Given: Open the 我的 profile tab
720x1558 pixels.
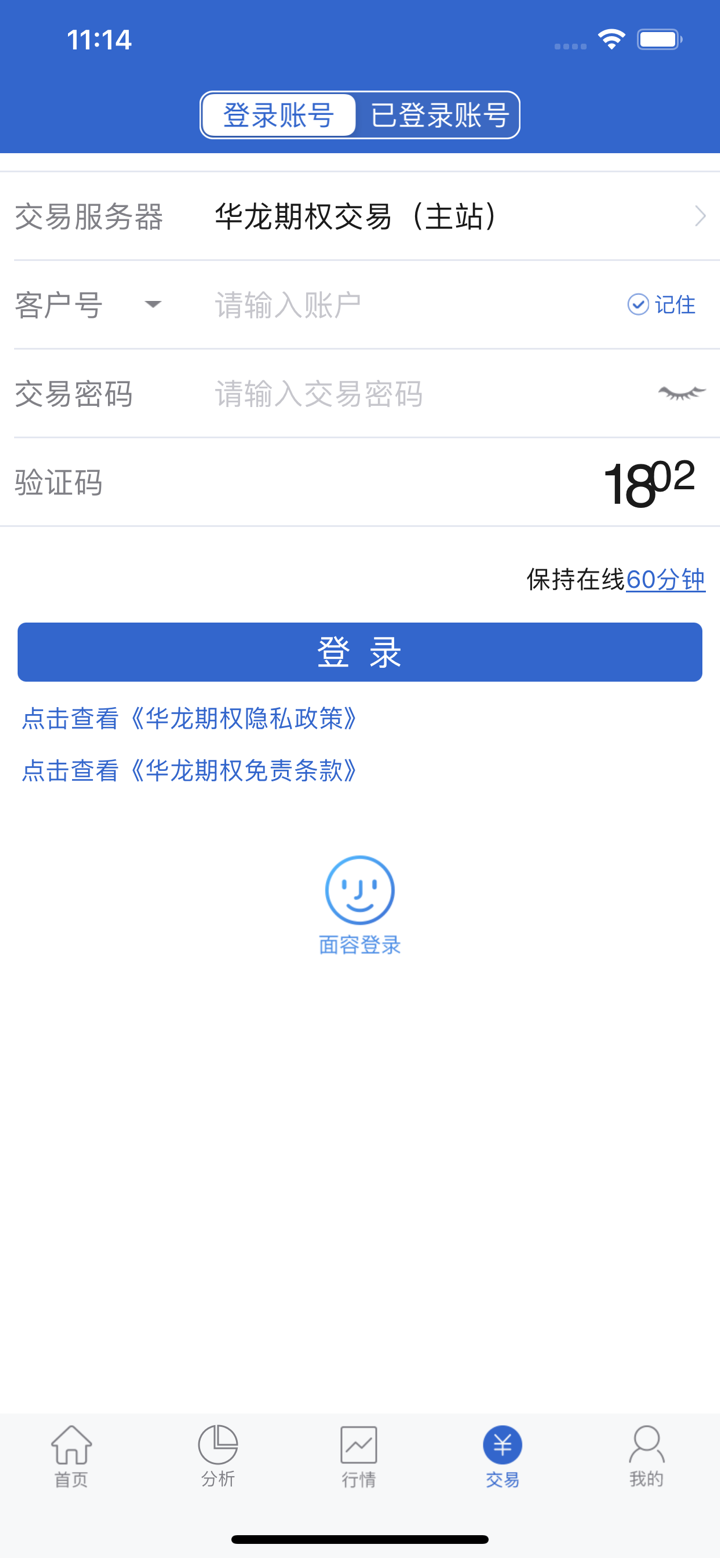Looking at the screenshot, I should (x=646, y=1457).
